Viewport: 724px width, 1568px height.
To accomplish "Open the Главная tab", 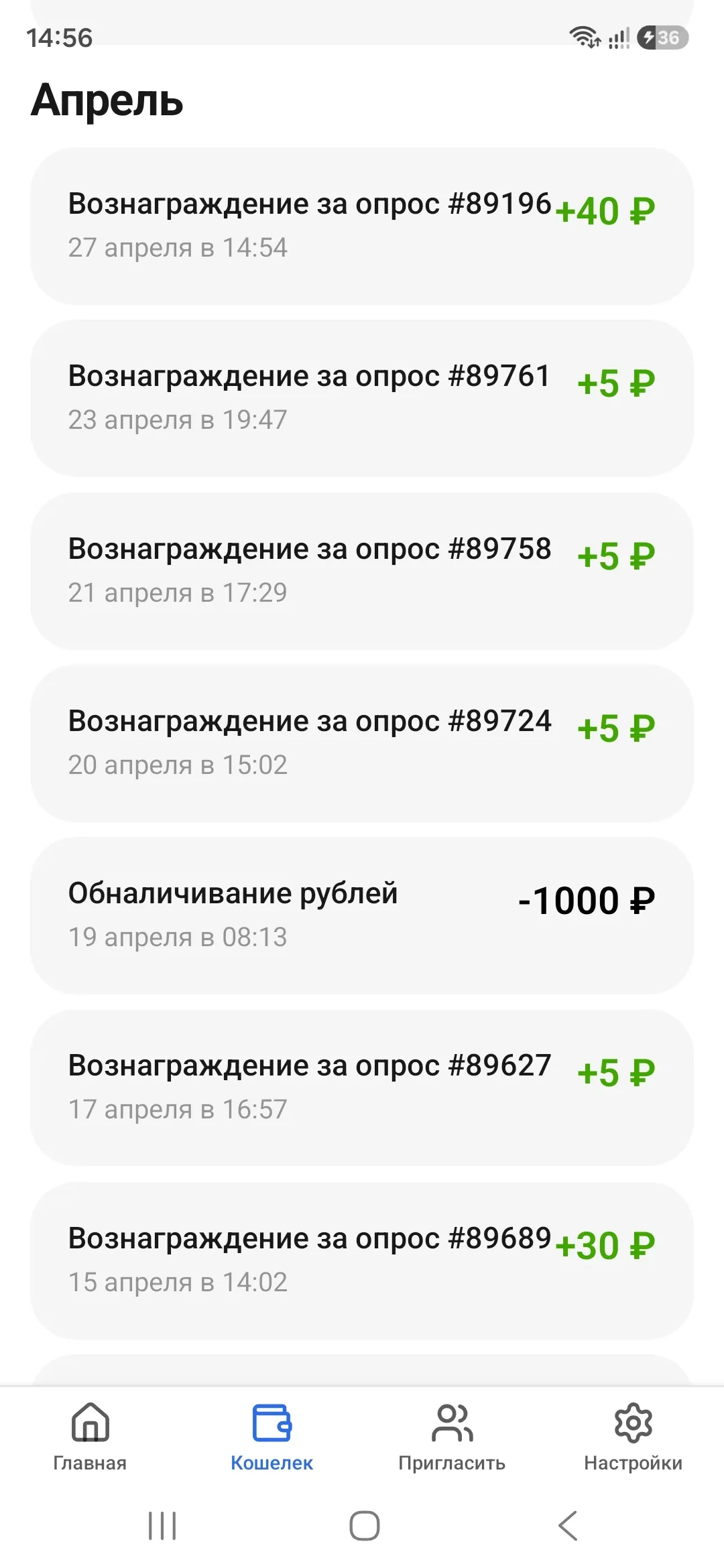I will pos(90,1437).
